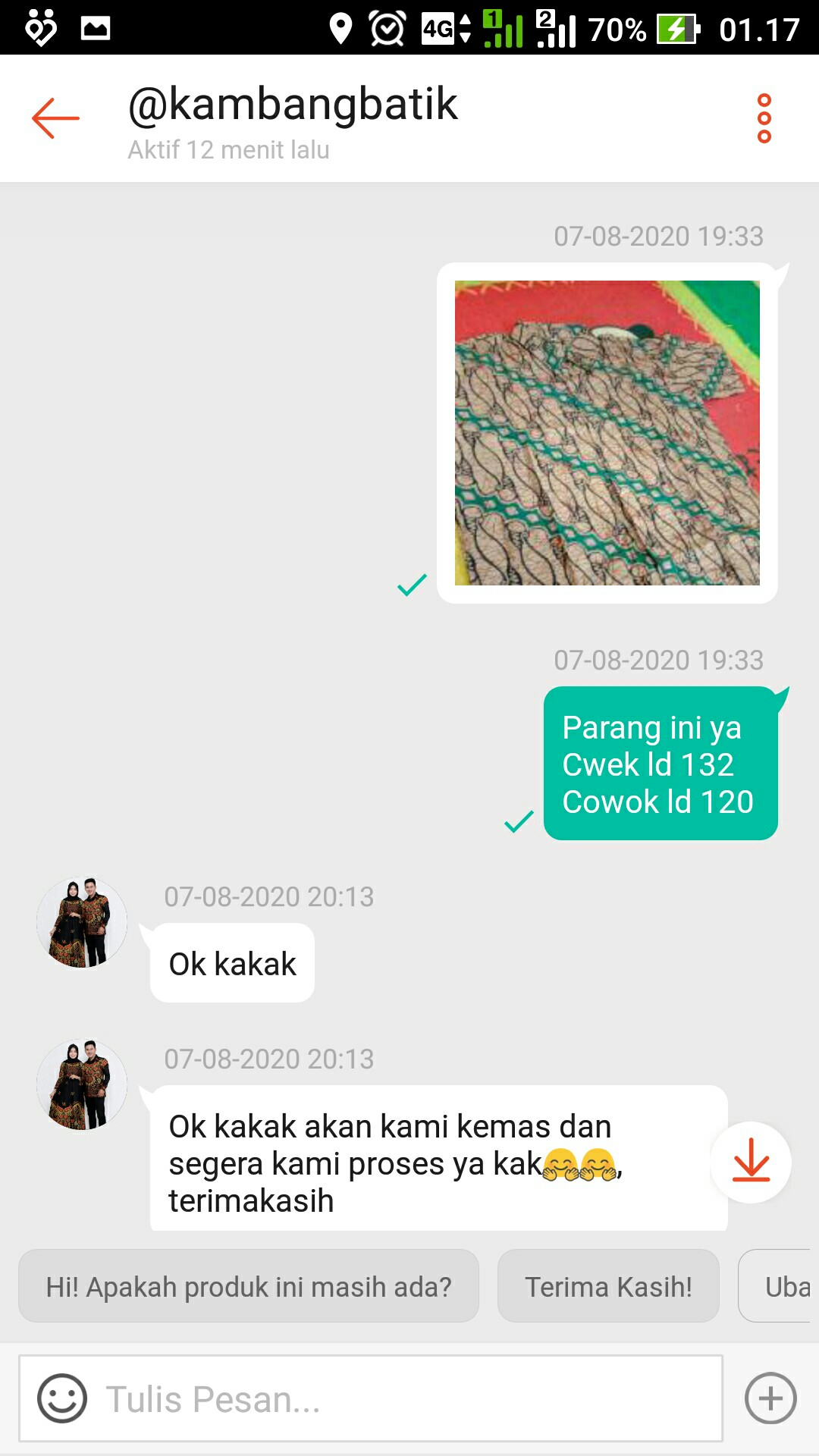This screenshot has height=1456, width=819.
Task: Tap the 'Uba...' quick reply chip
Action: 789,1286
